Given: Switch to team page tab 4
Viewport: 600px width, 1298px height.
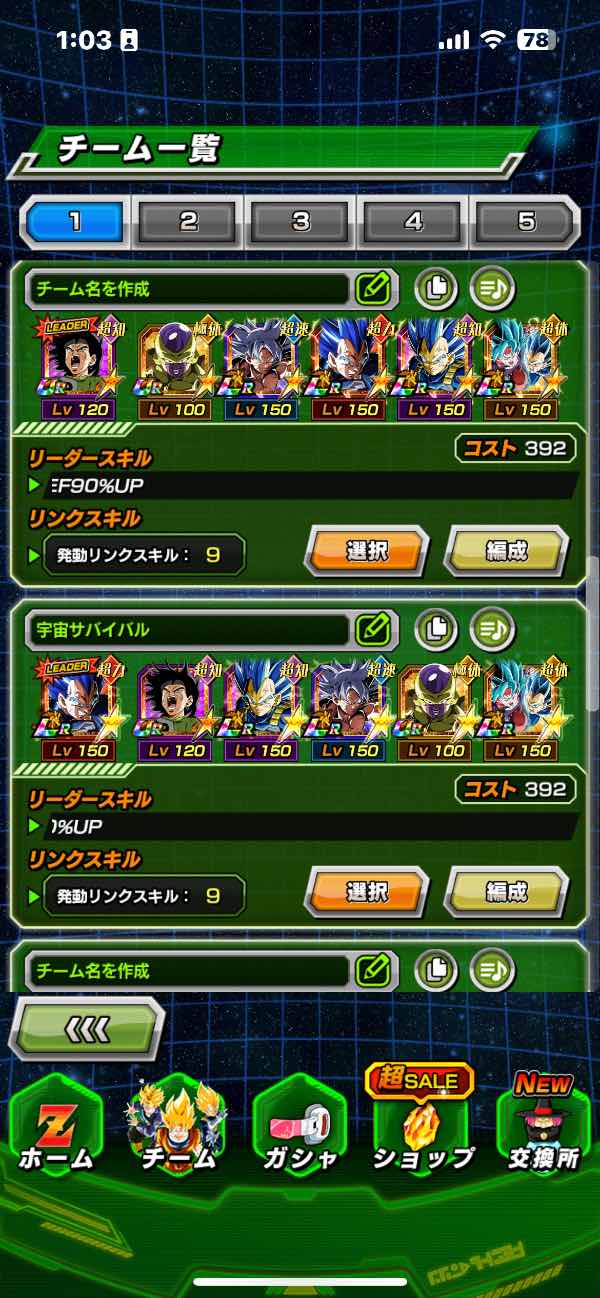Looking at the screenshot, I should (414, 221).
